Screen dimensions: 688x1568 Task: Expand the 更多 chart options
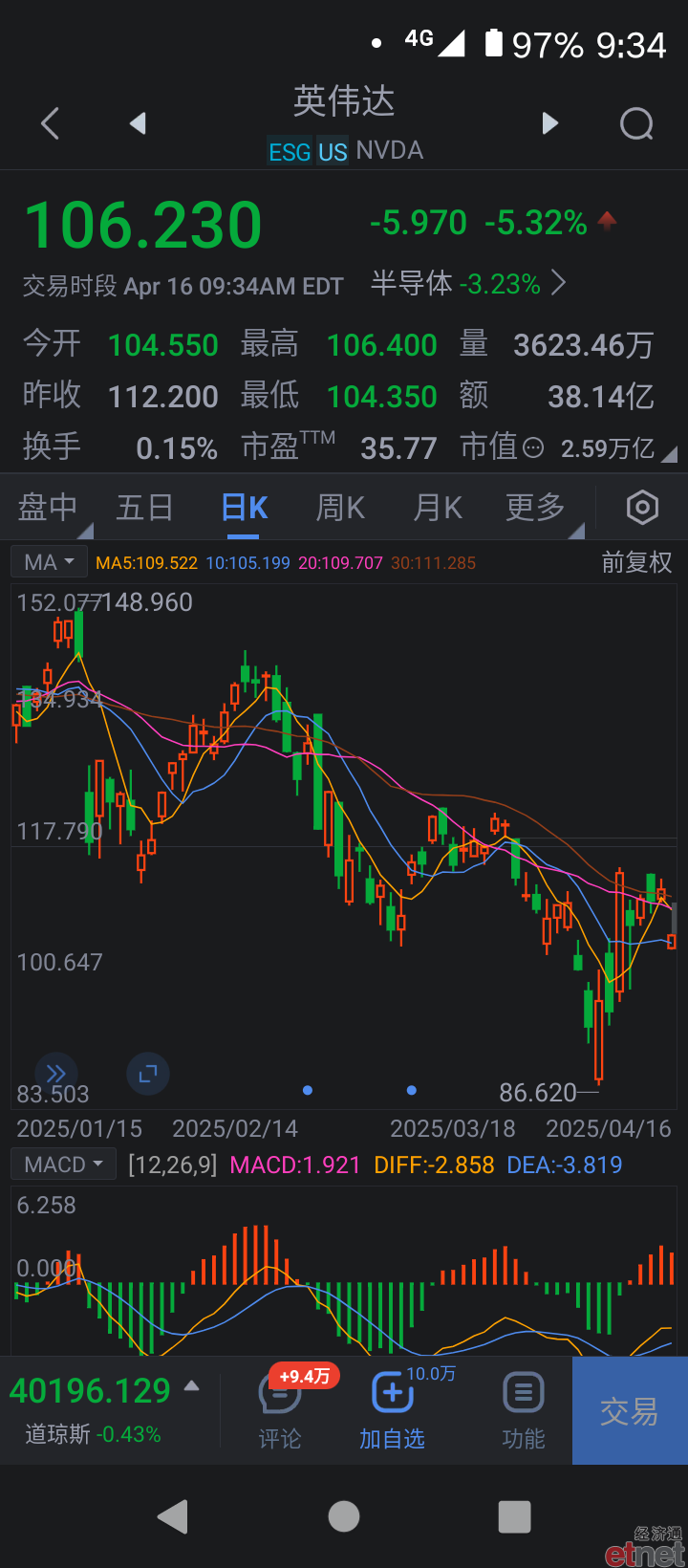(x=536, y=508)
